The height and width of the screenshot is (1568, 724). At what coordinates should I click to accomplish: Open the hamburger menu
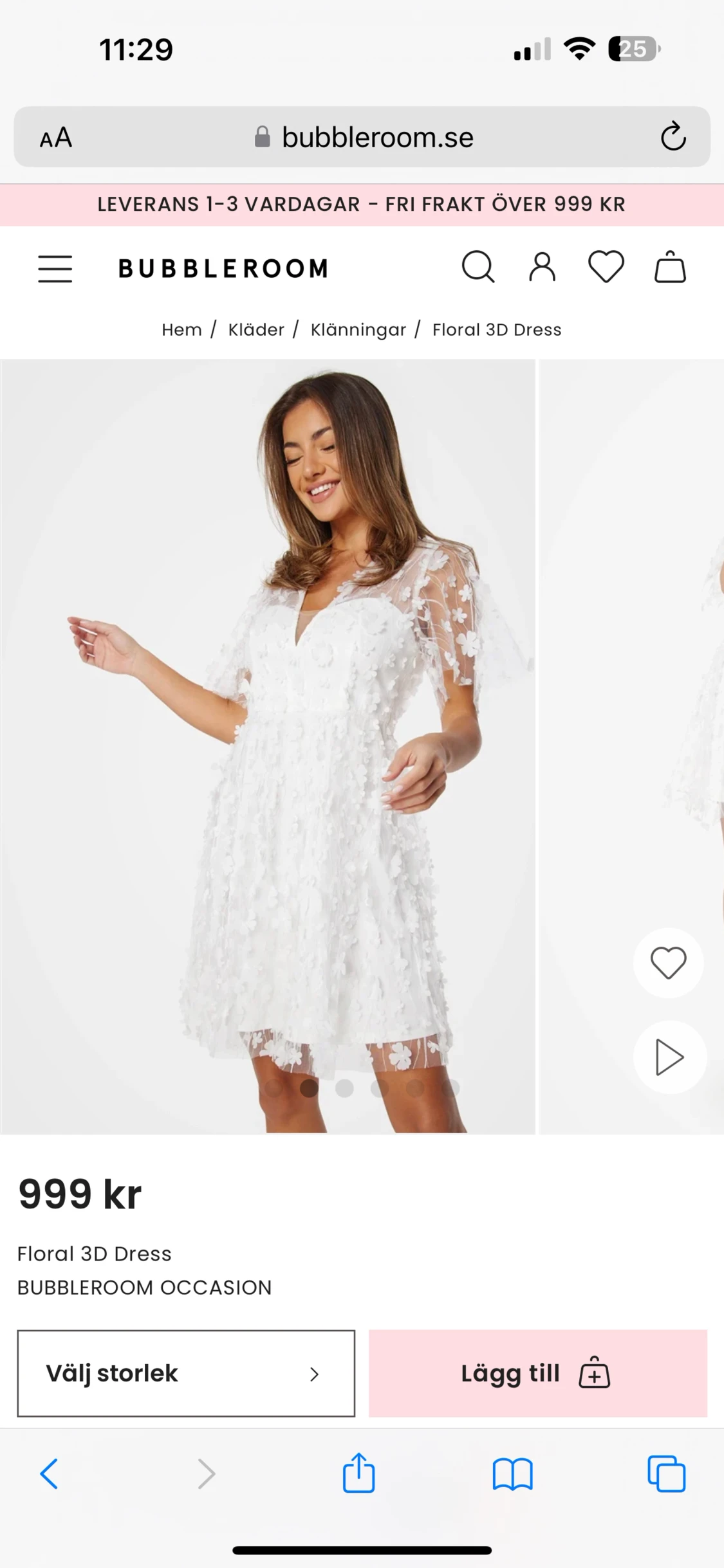click(x=55, y=268)
